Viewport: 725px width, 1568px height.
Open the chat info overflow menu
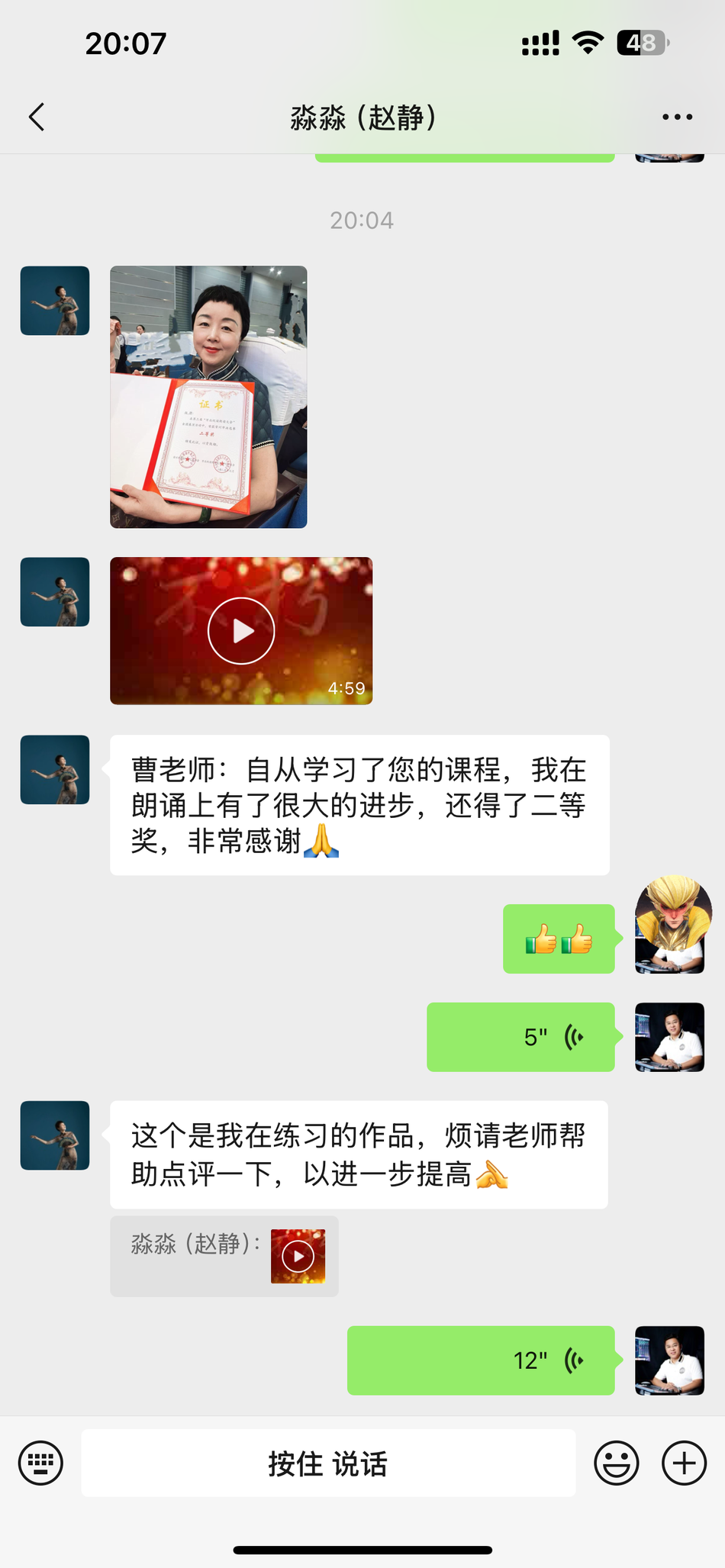tap(677, 118)
